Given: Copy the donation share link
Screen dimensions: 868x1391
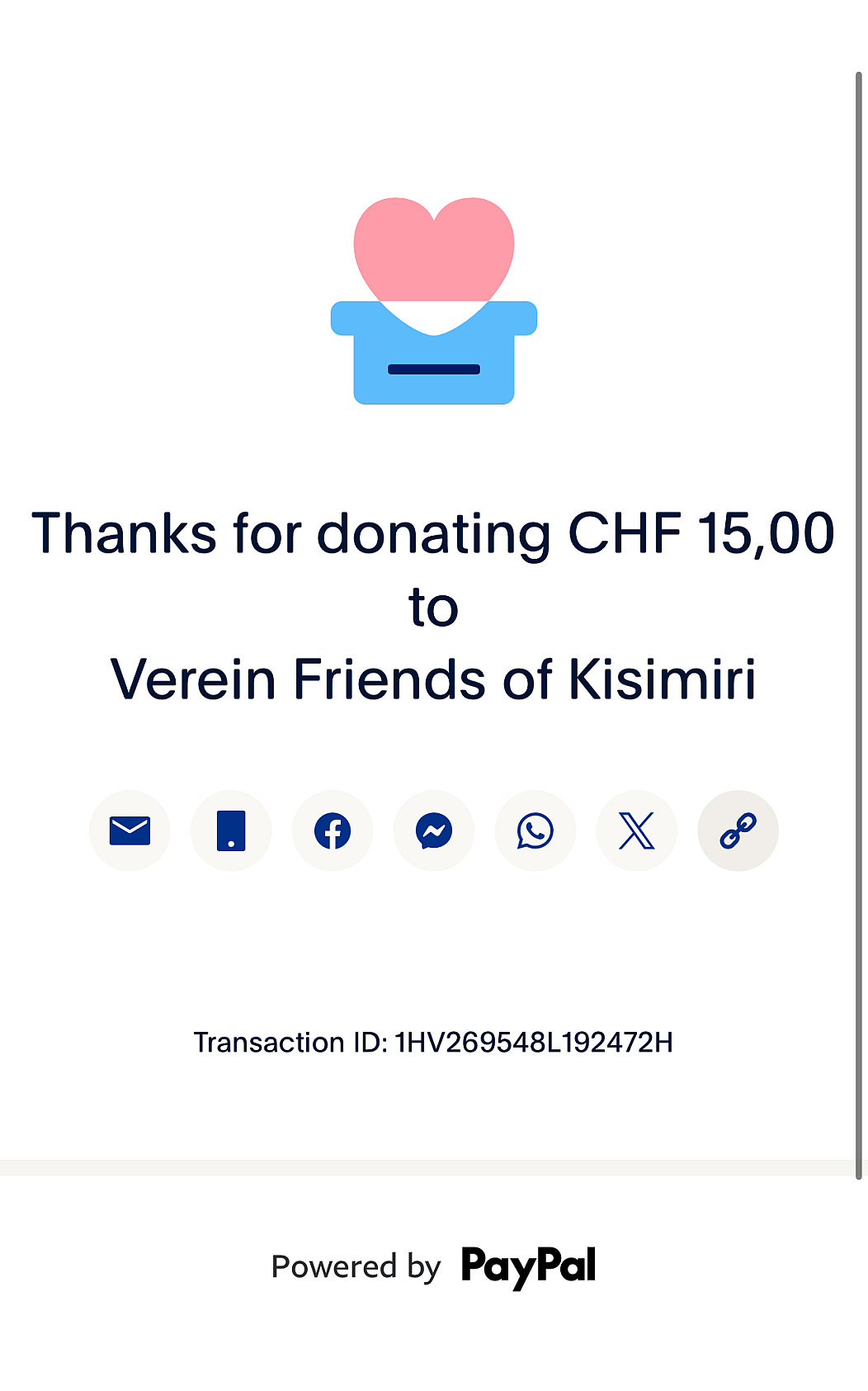Looking at the screenshot, I should [x=738, y=830].
